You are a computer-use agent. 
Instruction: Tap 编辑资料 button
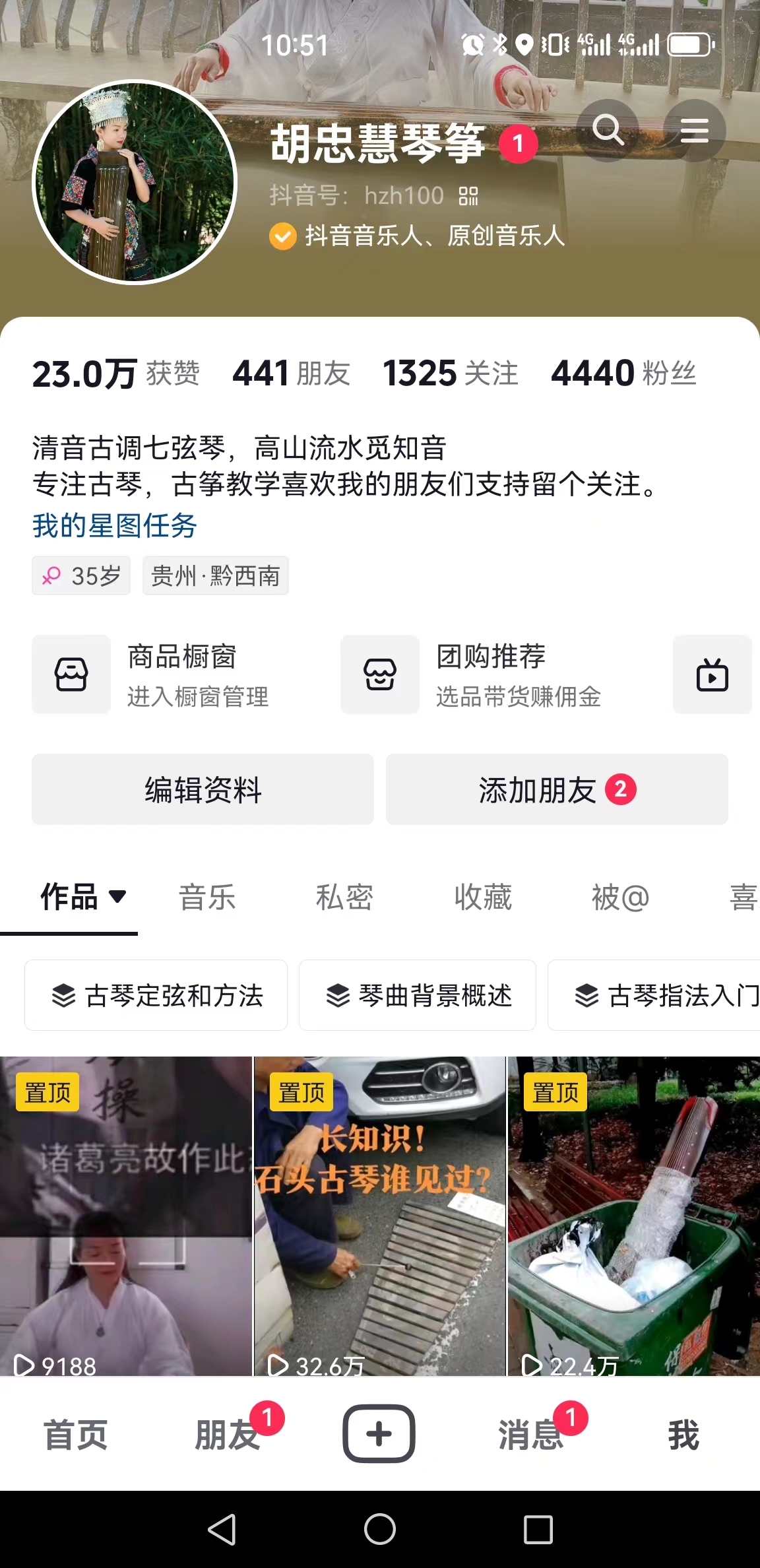click(x=203, y=789)
